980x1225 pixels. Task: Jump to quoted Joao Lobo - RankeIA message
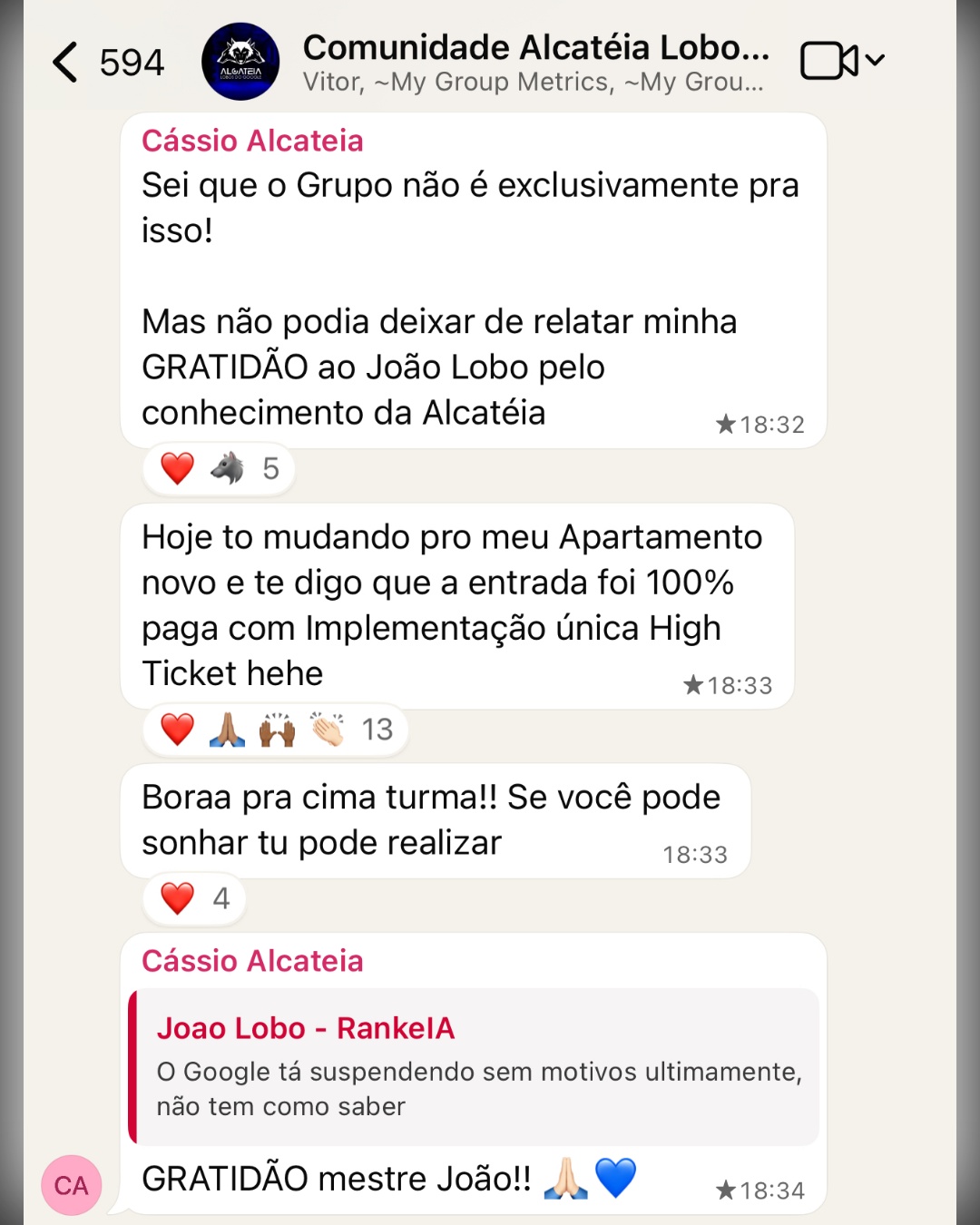pos(475,1066)
